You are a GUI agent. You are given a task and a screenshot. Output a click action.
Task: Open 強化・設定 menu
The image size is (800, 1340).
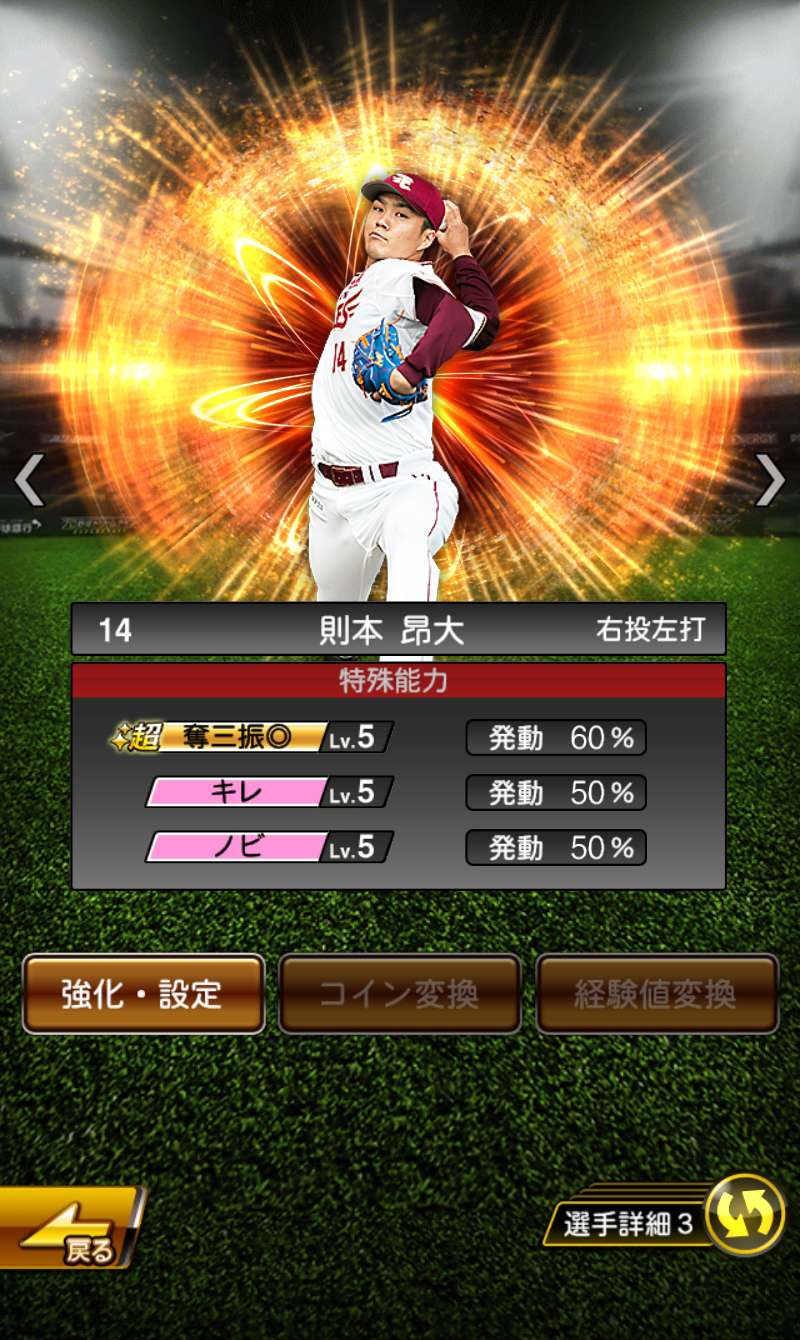143,994
